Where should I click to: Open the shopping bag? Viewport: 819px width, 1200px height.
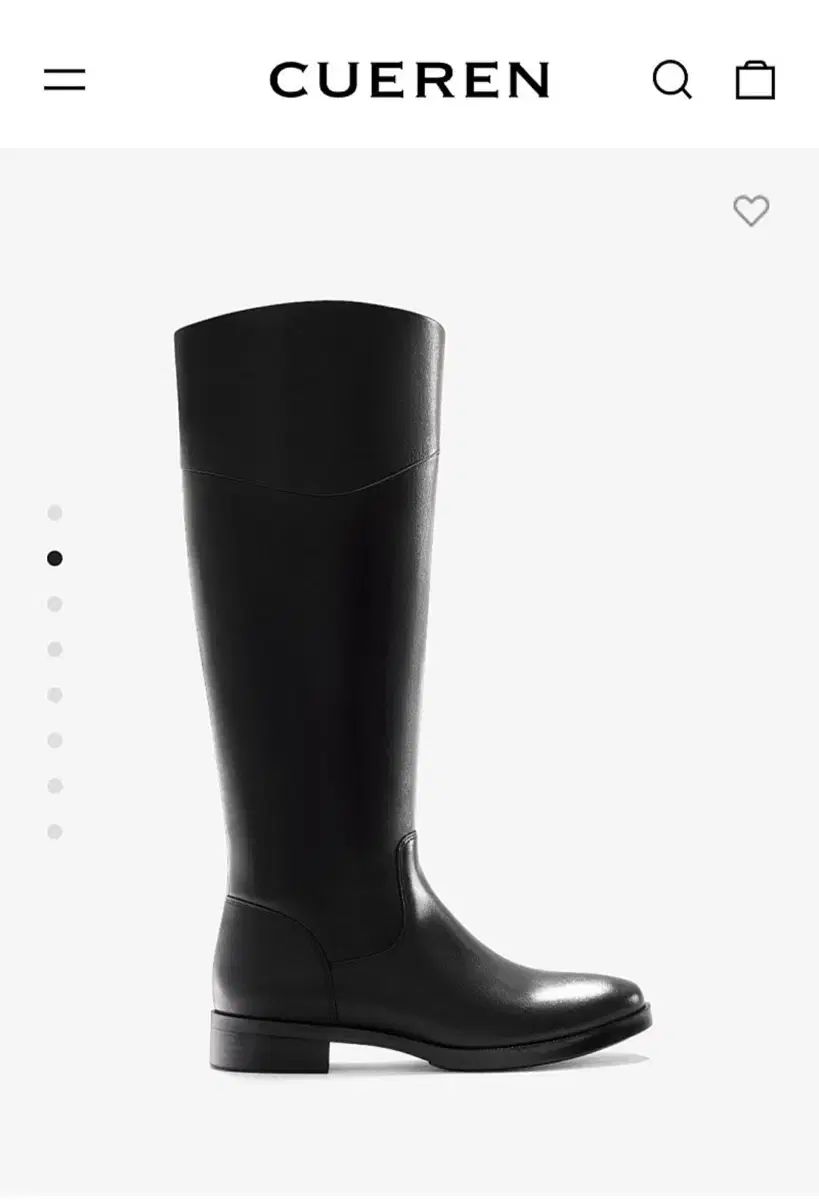(x=755, y=80)
